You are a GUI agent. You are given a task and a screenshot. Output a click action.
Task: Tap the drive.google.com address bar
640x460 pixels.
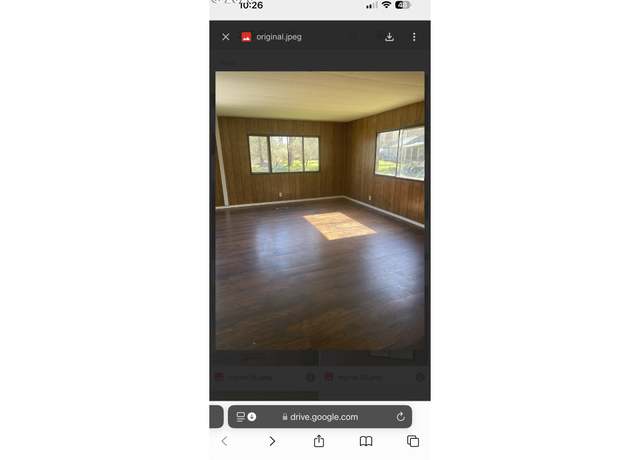(x=320, y=417)
